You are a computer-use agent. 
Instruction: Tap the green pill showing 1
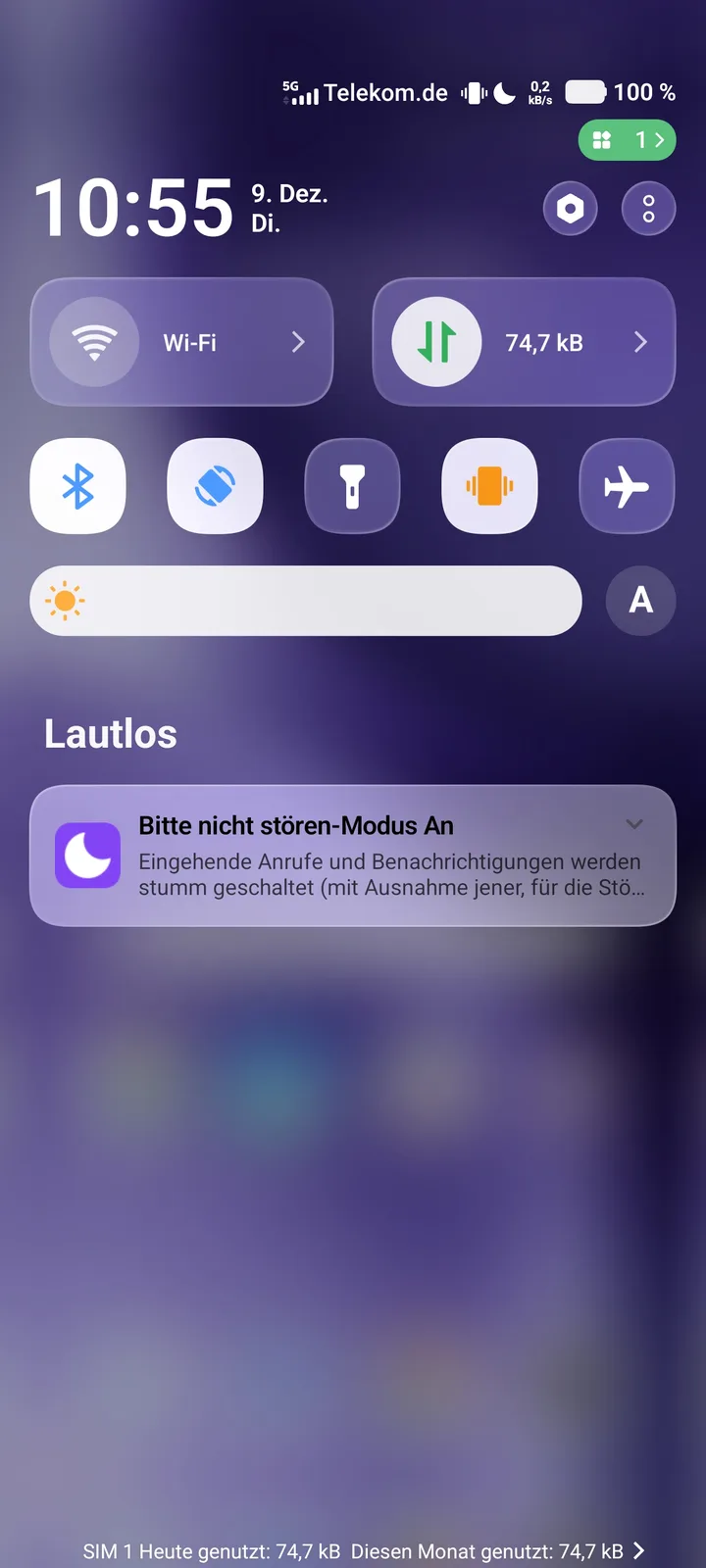click(628, 140)
